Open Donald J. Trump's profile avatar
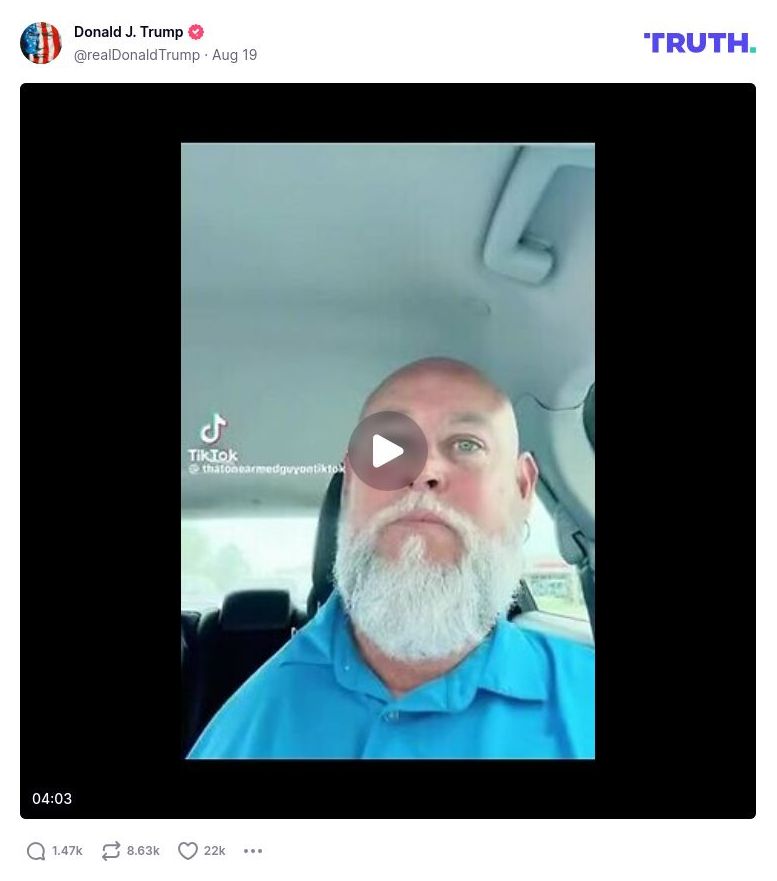This screenshot has height=881, width=777. click(x=41, y=43)
